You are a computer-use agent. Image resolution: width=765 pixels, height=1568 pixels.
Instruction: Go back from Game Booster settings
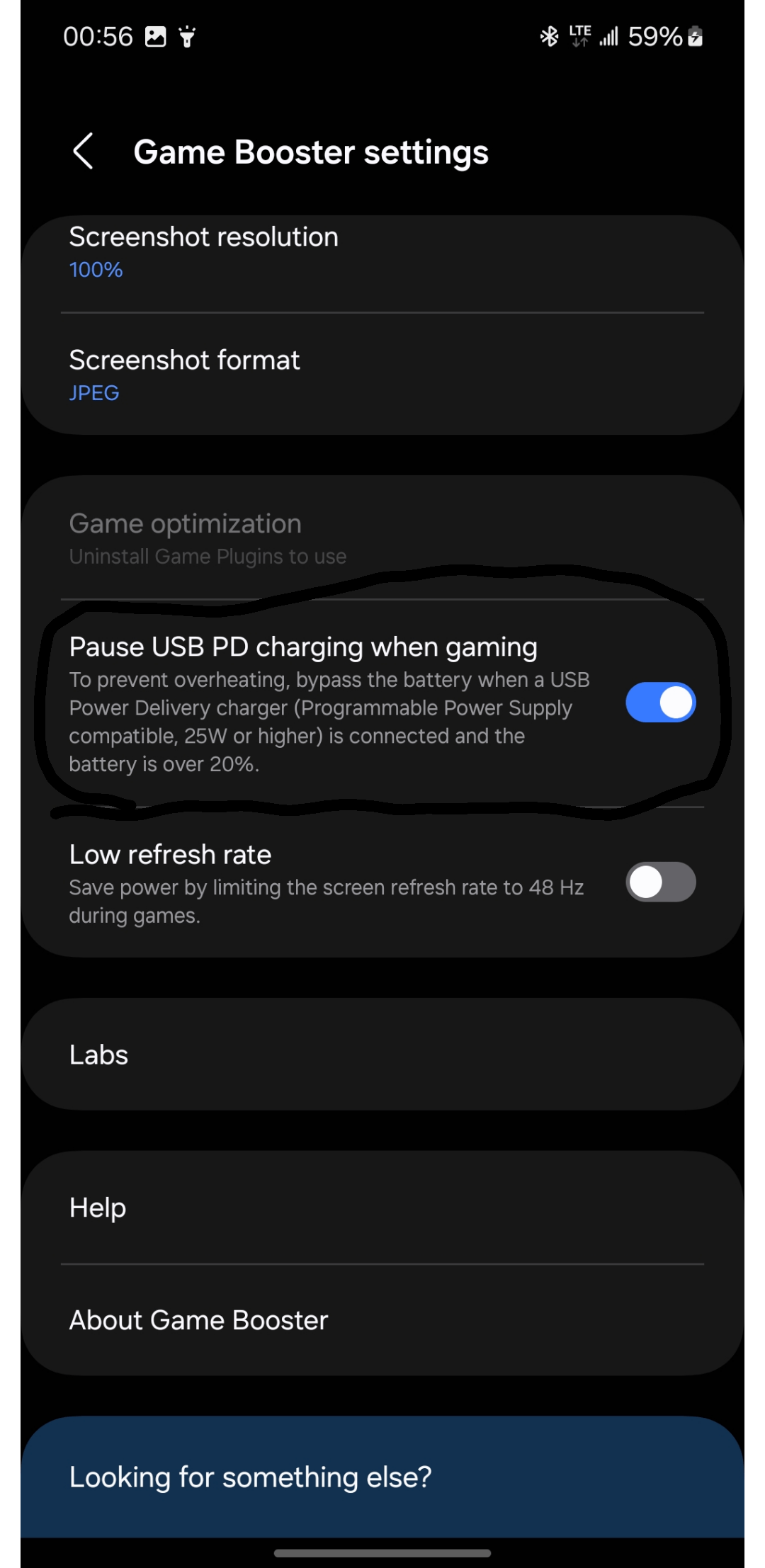[x=83, y=151]
